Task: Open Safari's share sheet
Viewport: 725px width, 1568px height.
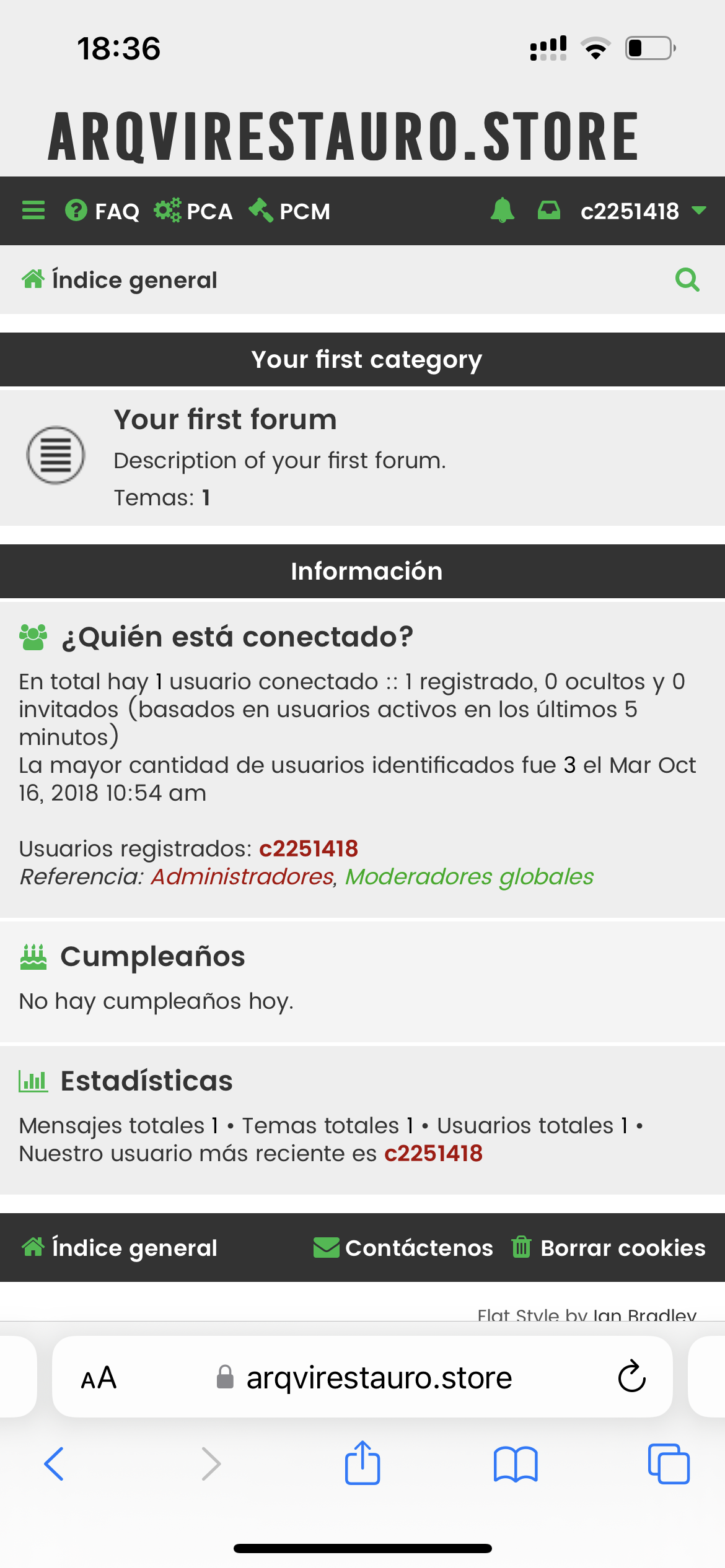Action: 362,1464
